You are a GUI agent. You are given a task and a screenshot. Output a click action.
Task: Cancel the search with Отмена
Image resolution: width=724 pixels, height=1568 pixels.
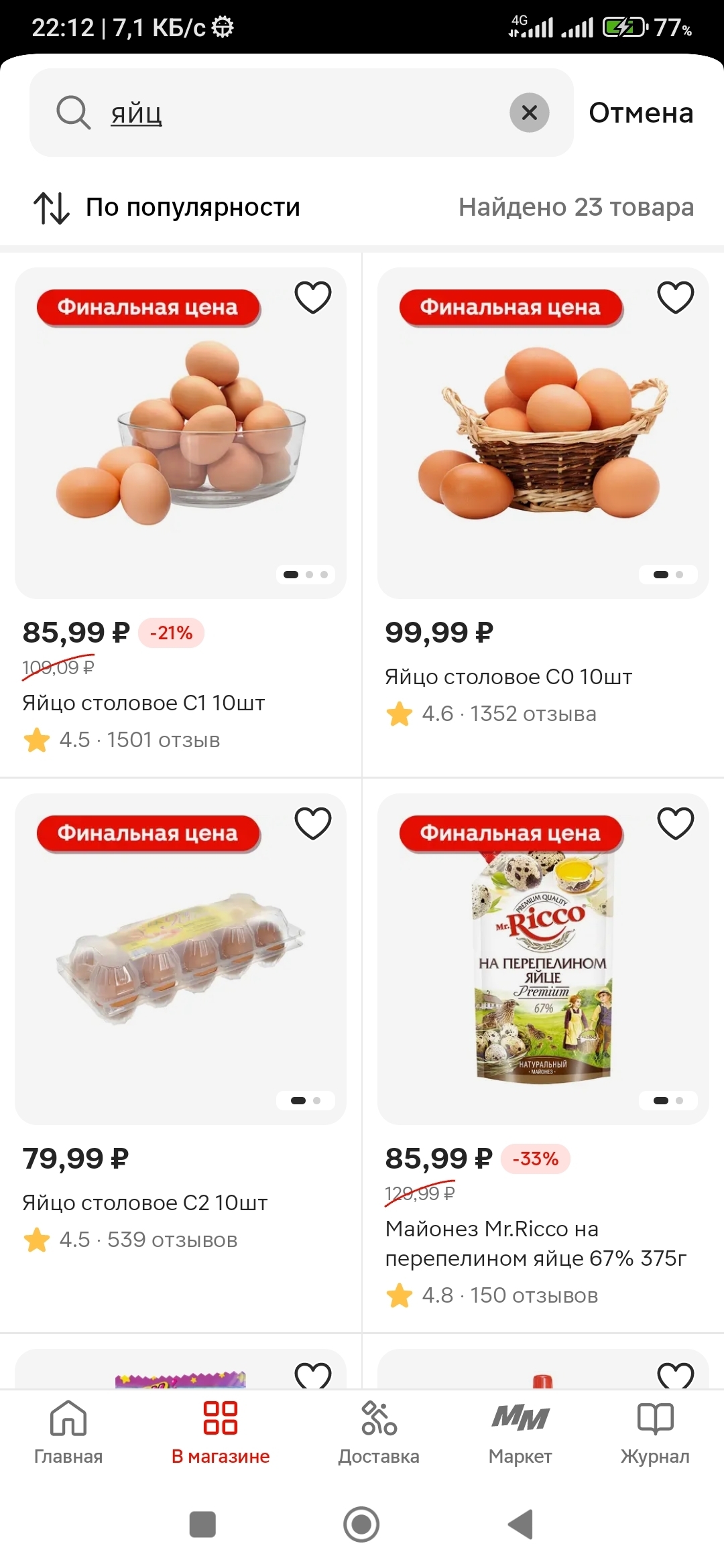coord(641,113)
